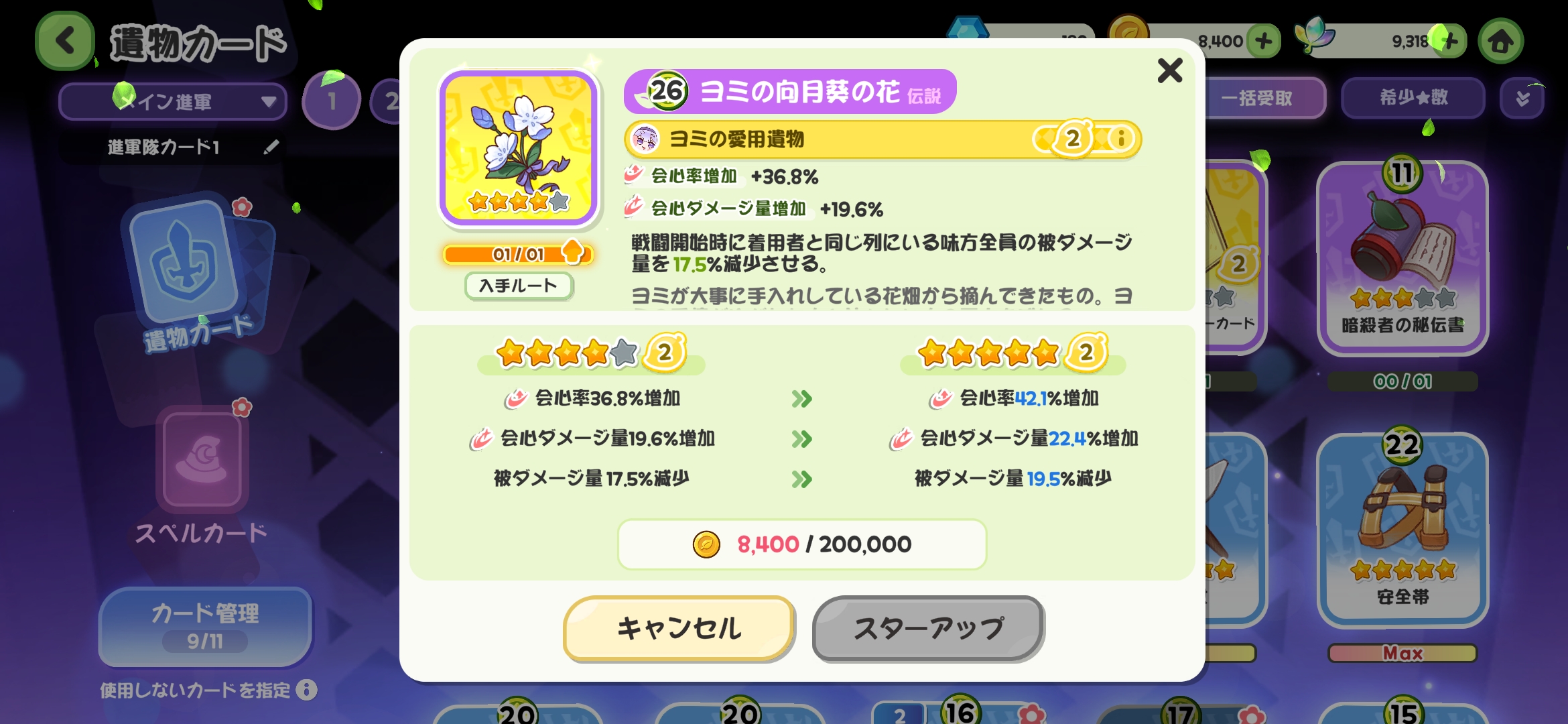
Task: Open 入手ルート for this card
Action: [x=519, y=286]
